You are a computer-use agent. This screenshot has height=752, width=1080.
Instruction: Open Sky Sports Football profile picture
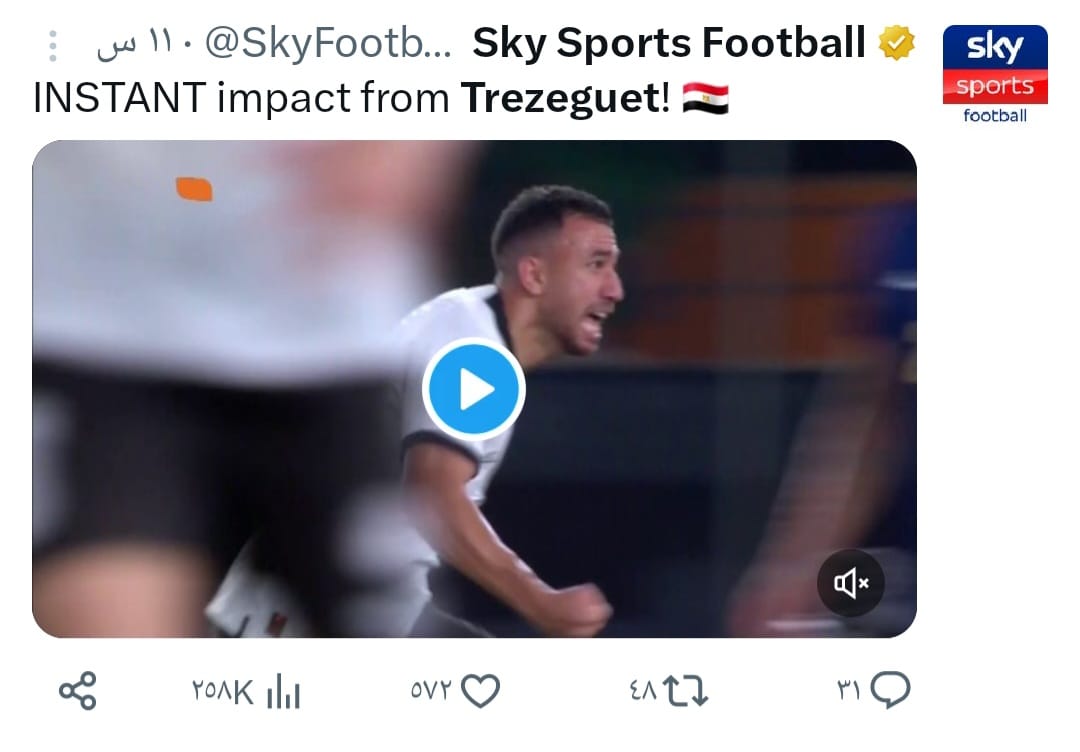pyautogui.click(x=994, y=75)
